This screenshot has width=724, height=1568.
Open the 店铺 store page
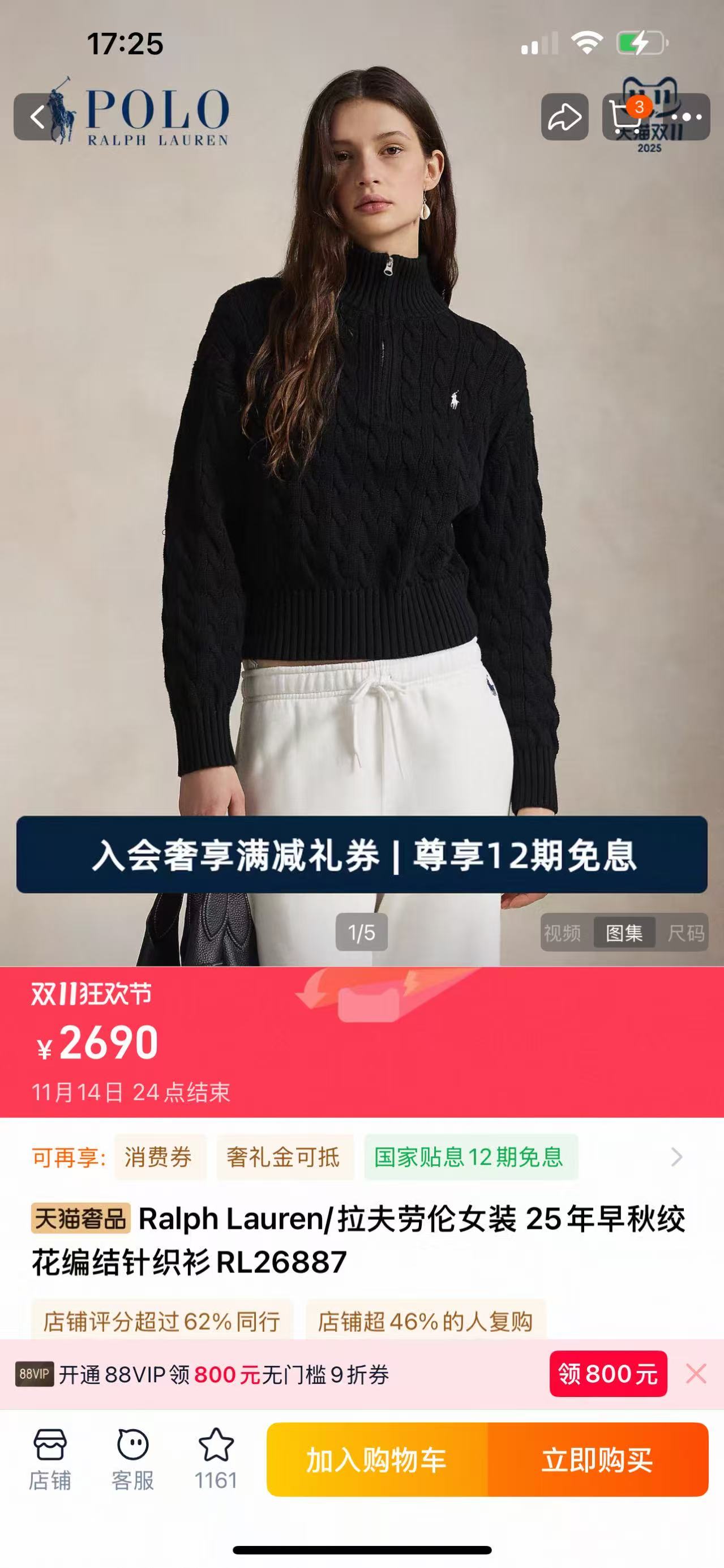click(50, 1460)
